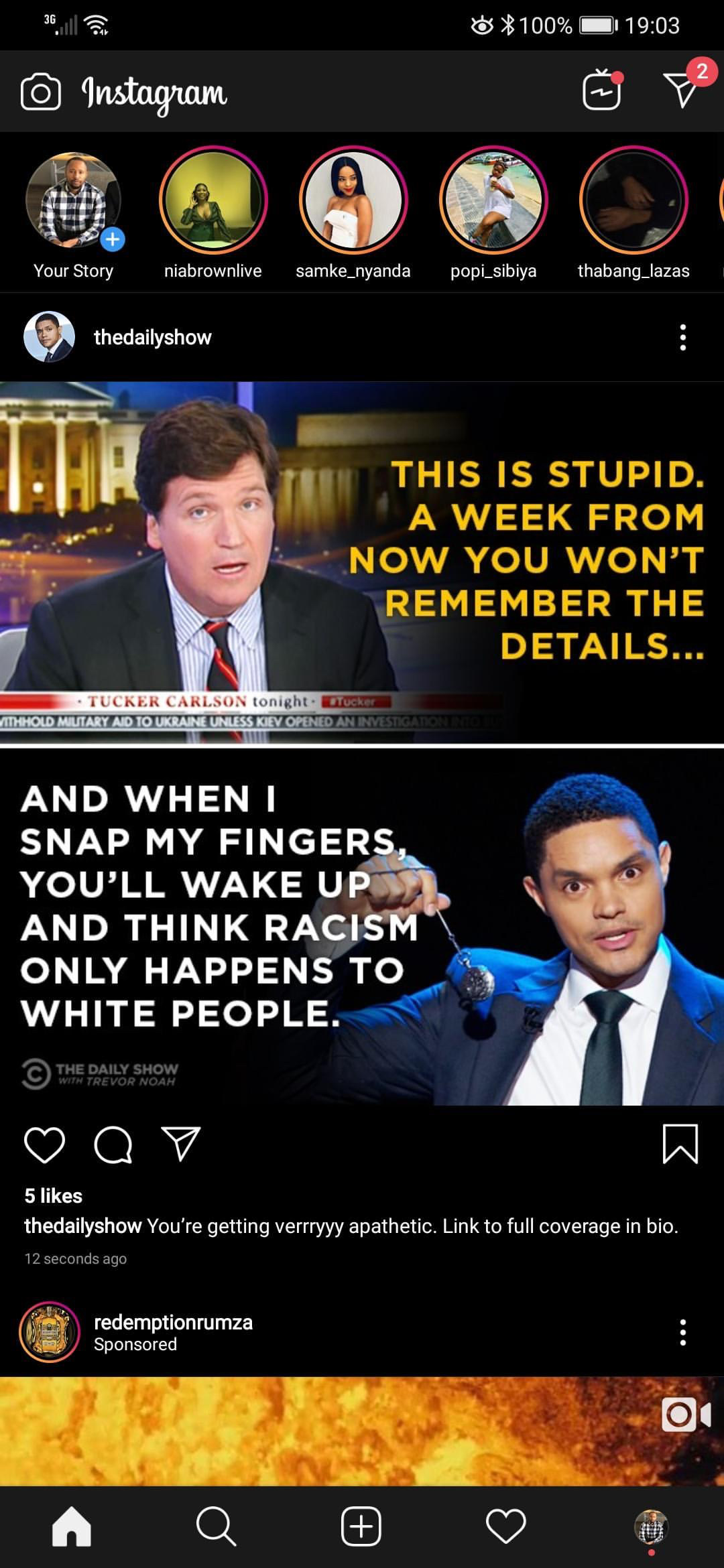
Task: View samke_nyanda's story
Action: pyautogui.click(x=353, y=200)
